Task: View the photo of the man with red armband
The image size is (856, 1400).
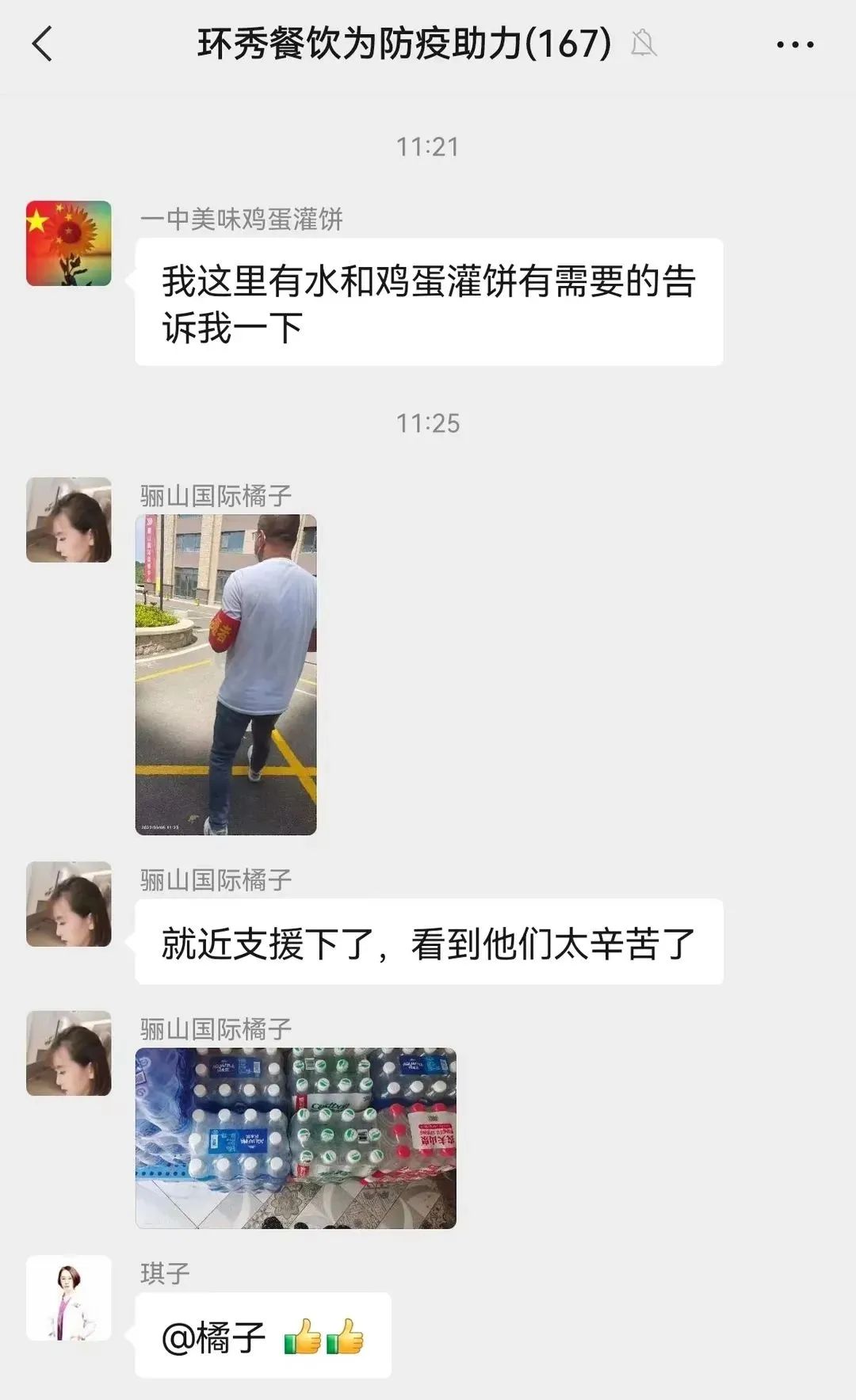Action: [226, 674]
